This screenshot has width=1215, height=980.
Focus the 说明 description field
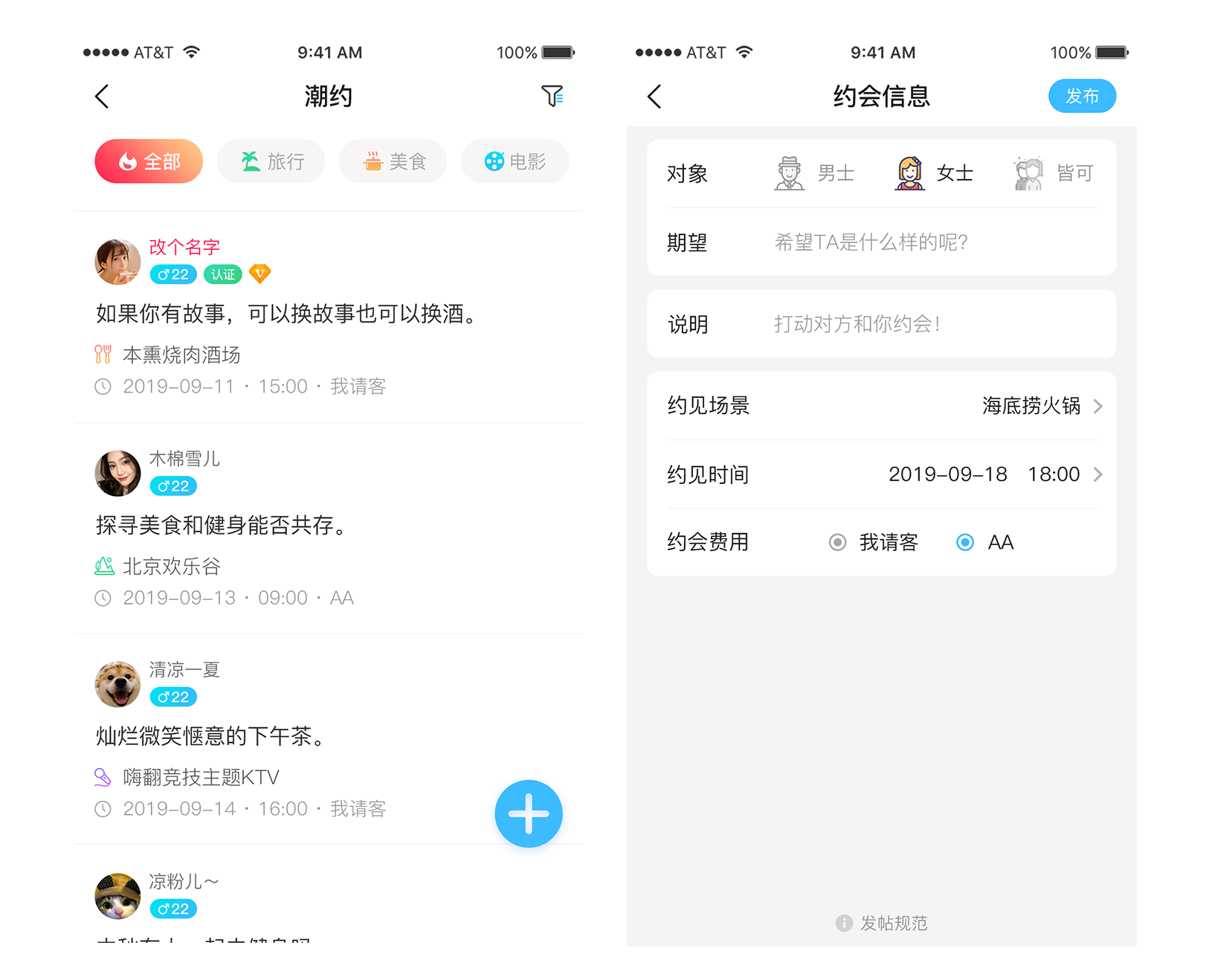click(929, 324)
